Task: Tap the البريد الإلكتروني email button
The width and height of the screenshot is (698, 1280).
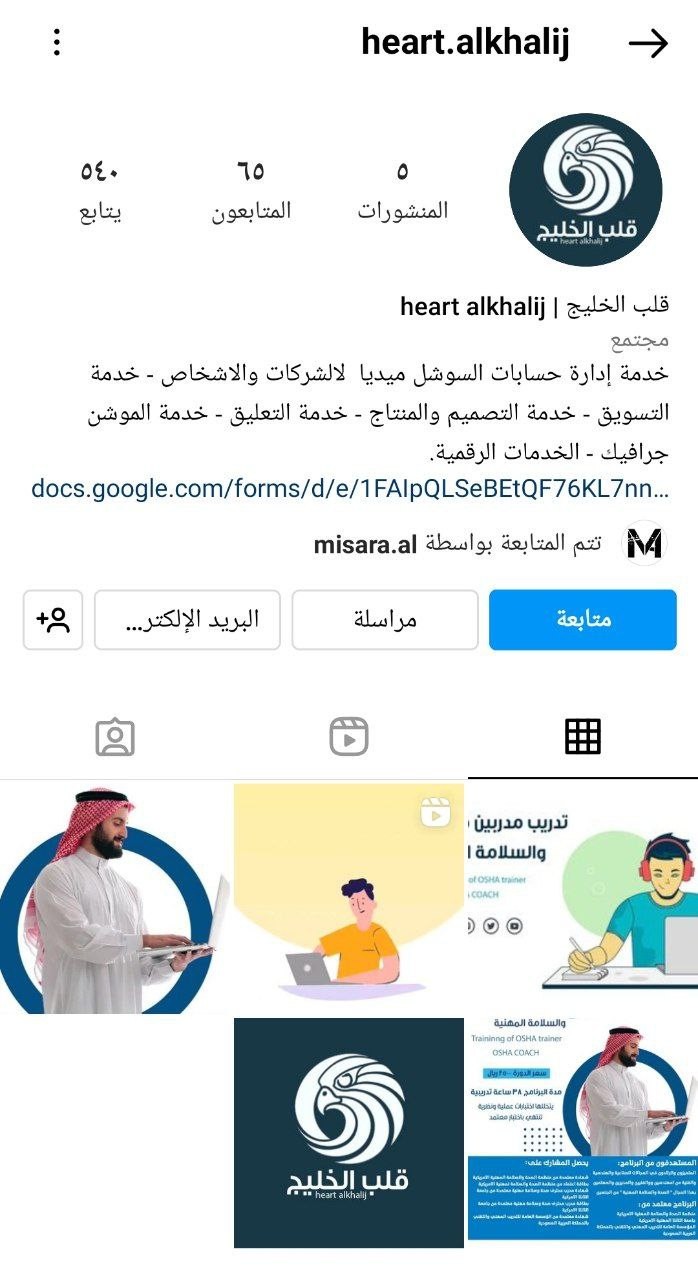Action: [x=188, y=620]
